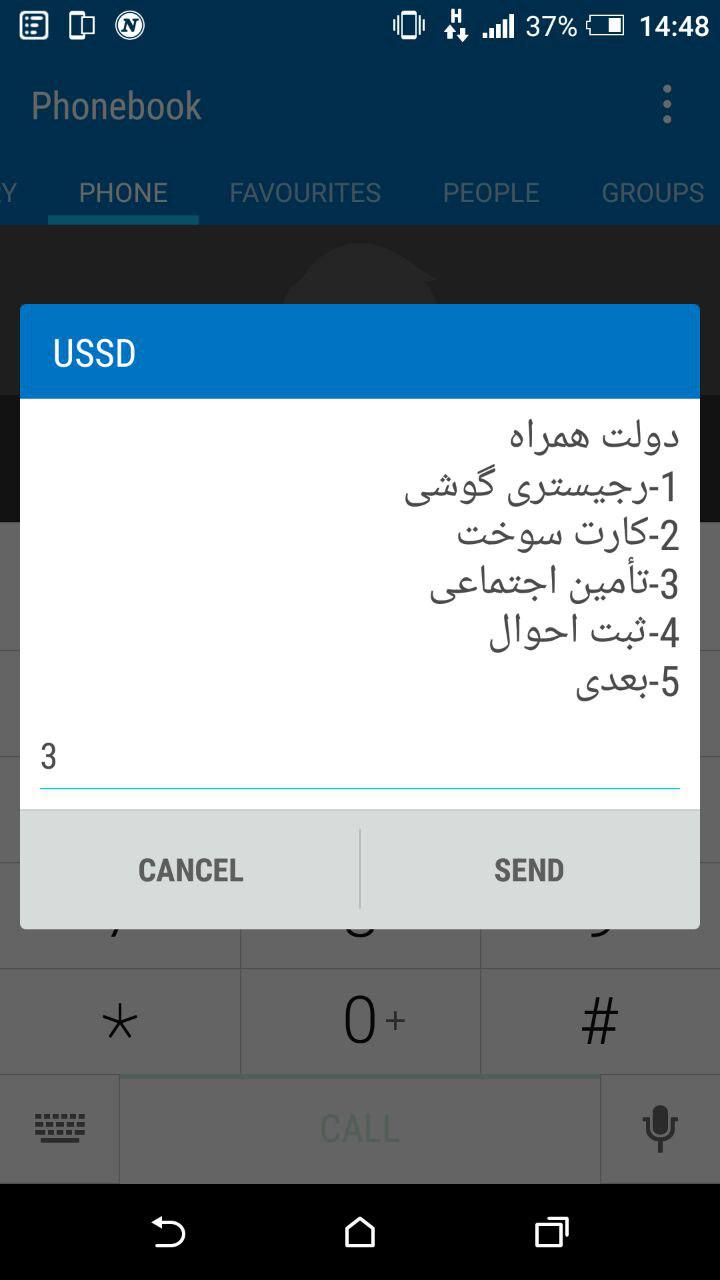Tap the system back button

[168, 1232]
